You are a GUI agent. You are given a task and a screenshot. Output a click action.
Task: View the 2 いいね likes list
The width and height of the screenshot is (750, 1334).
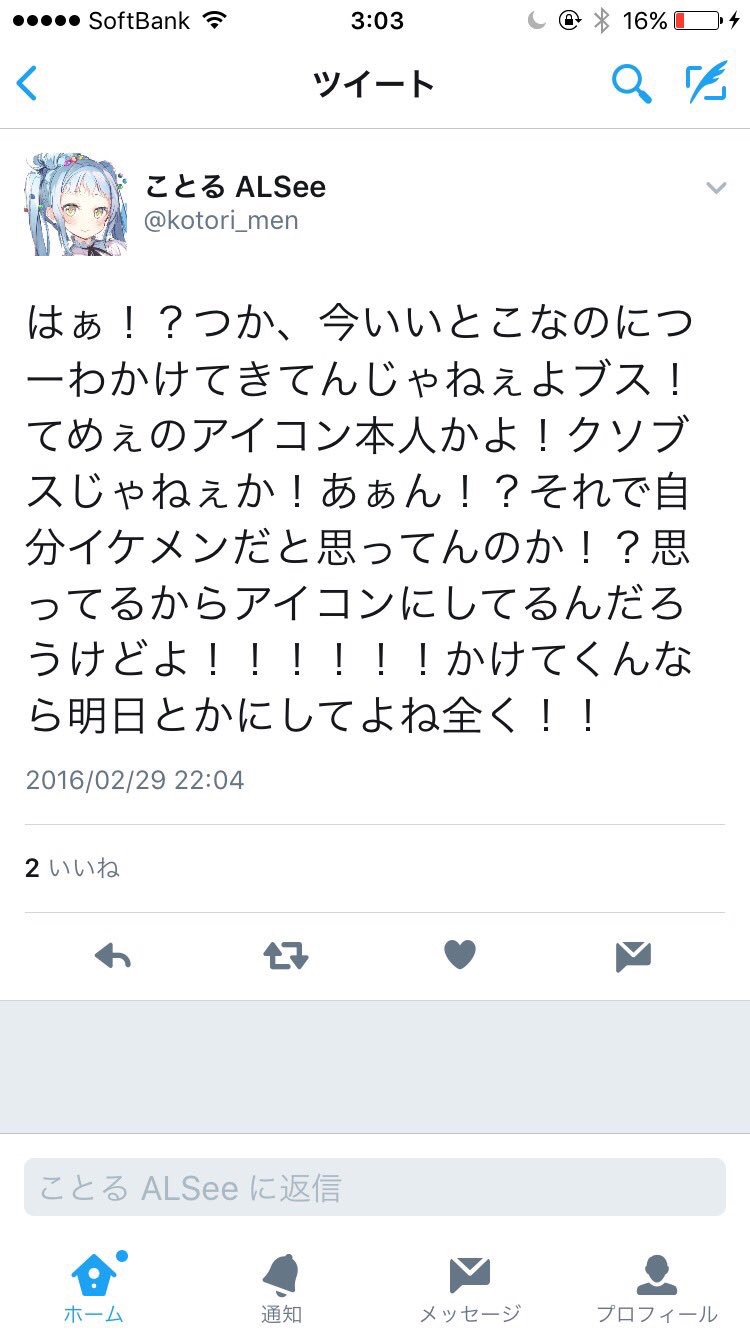pos(72,868)
